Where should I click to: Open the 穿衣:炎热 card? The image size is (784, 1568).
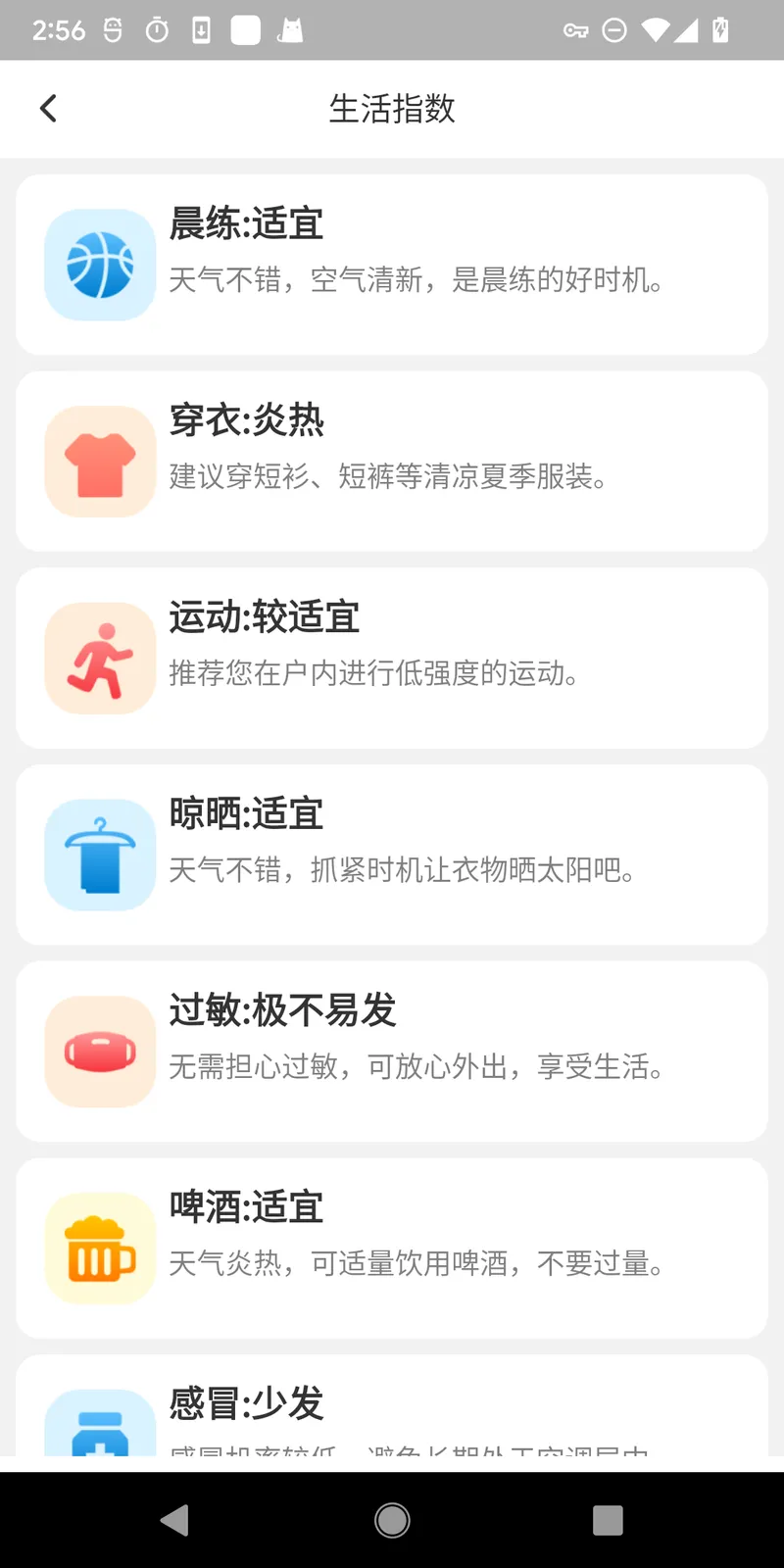point(392,461)
